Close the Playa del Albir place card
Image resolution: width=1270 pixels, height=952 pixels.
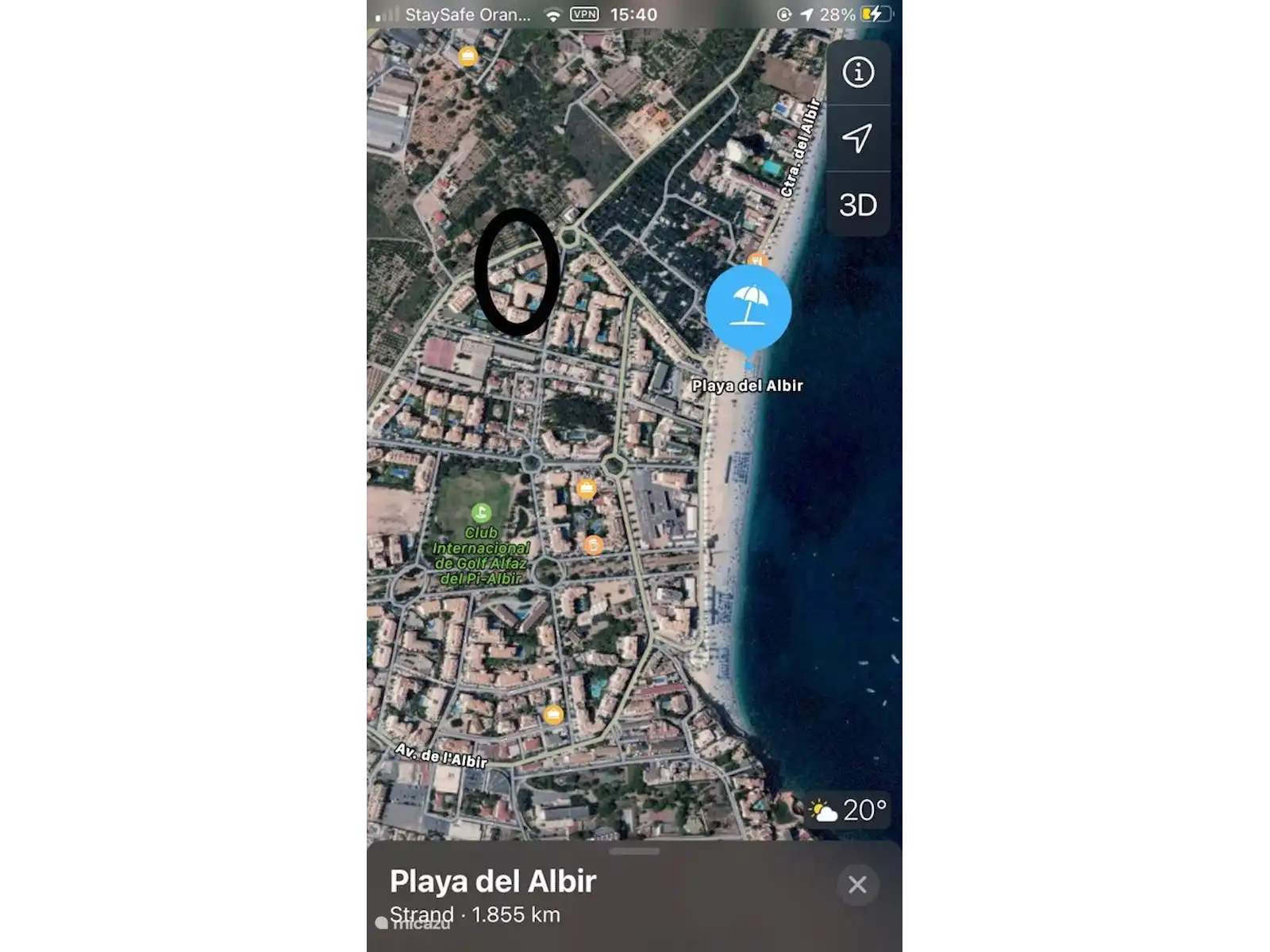click(x=857, y=885)
